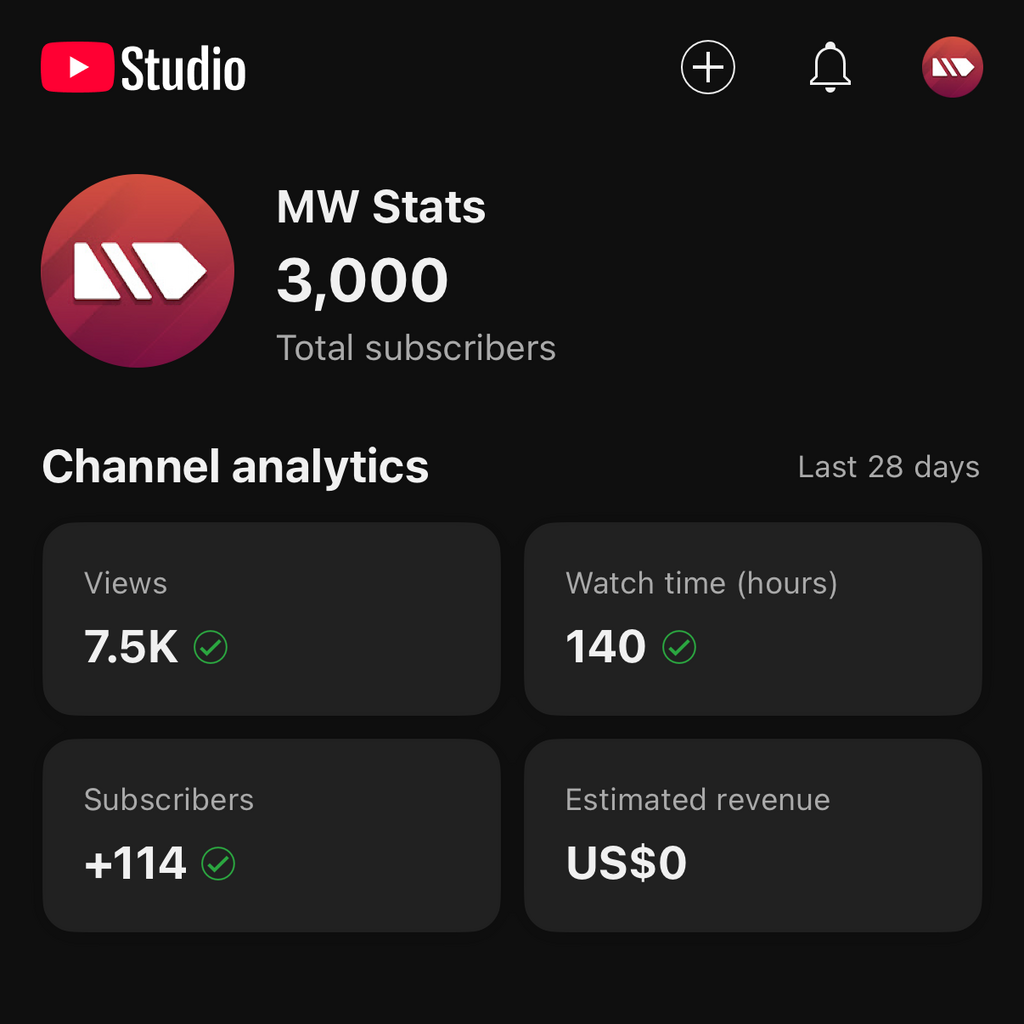The height and width of the screenshot is (1024, 1024).
Task: Open the Estimated revenue card
Action: pos(752,835)
